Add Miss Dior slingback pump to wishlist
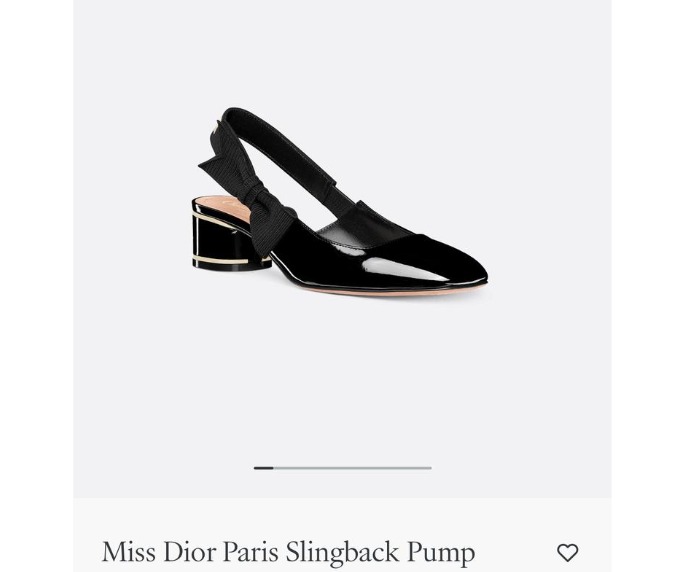Screen dimensions: 698x572 [567, 552]
